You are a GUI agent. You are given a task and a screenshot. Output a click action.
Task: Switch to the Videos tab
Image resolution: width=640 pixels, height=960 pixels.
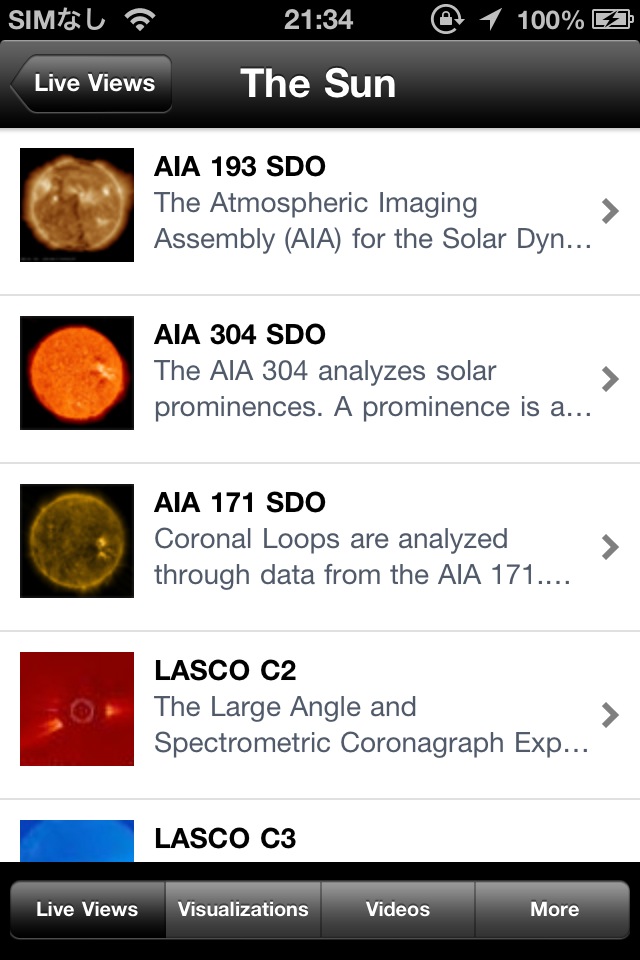tap(398, 910)
